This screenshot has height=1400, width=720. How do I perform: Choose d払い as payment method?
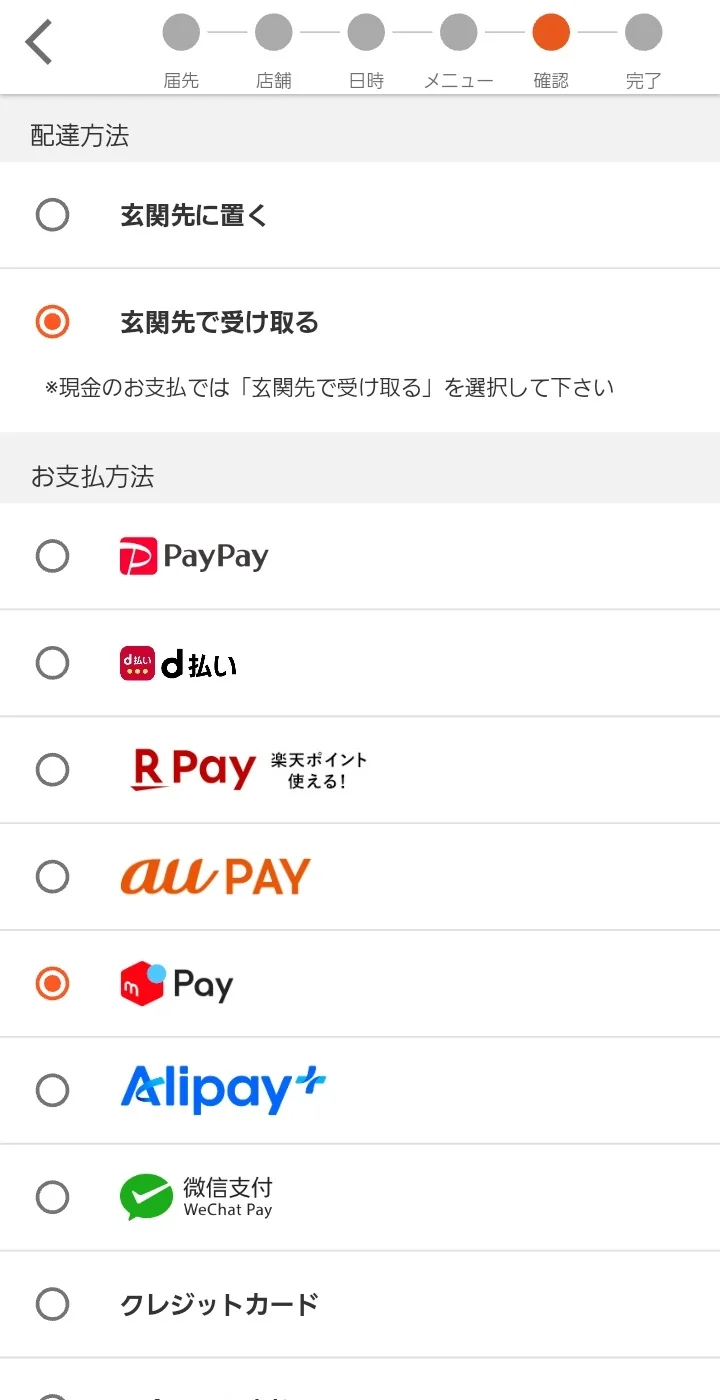pos(360,663)
